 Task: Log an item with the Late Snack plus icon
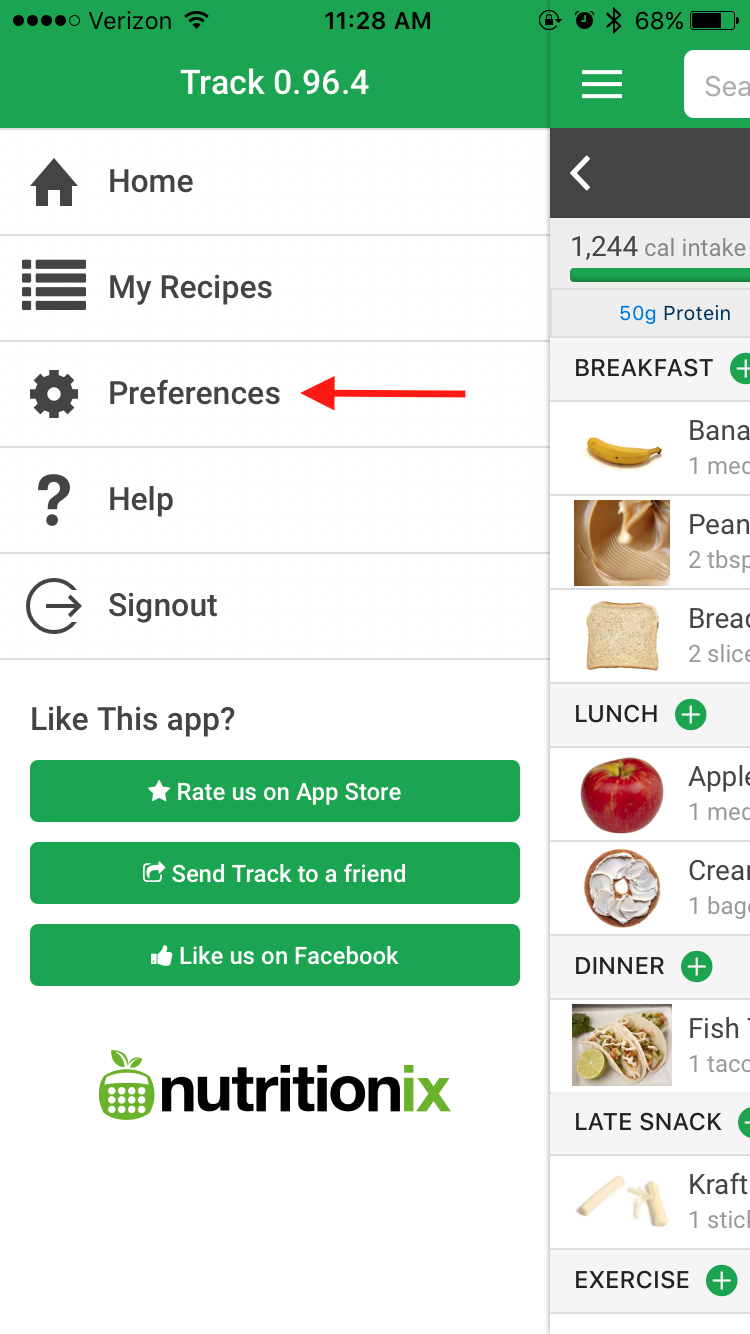745,1122
